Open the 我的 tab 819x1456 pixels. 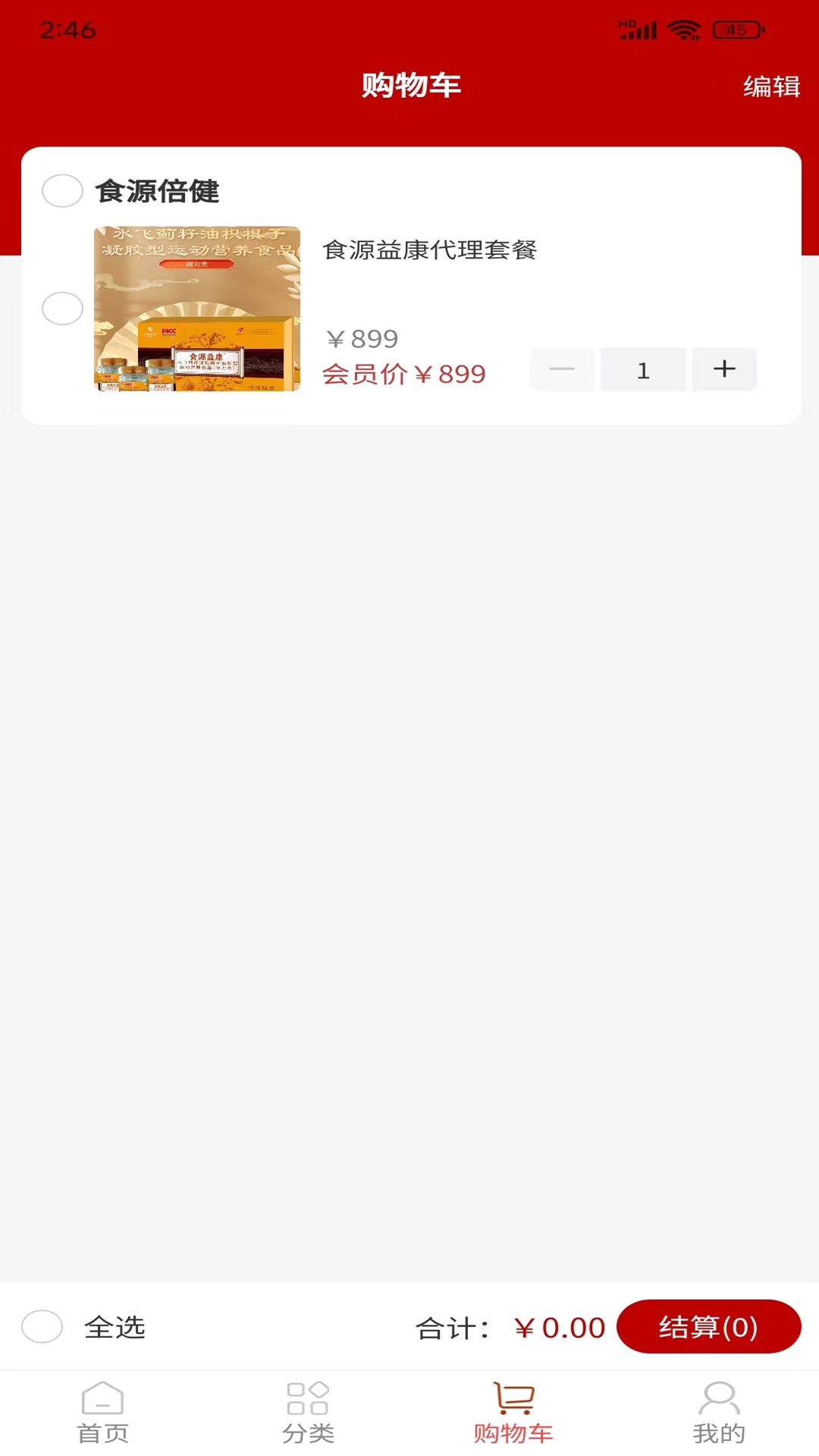click(718, 1413)
